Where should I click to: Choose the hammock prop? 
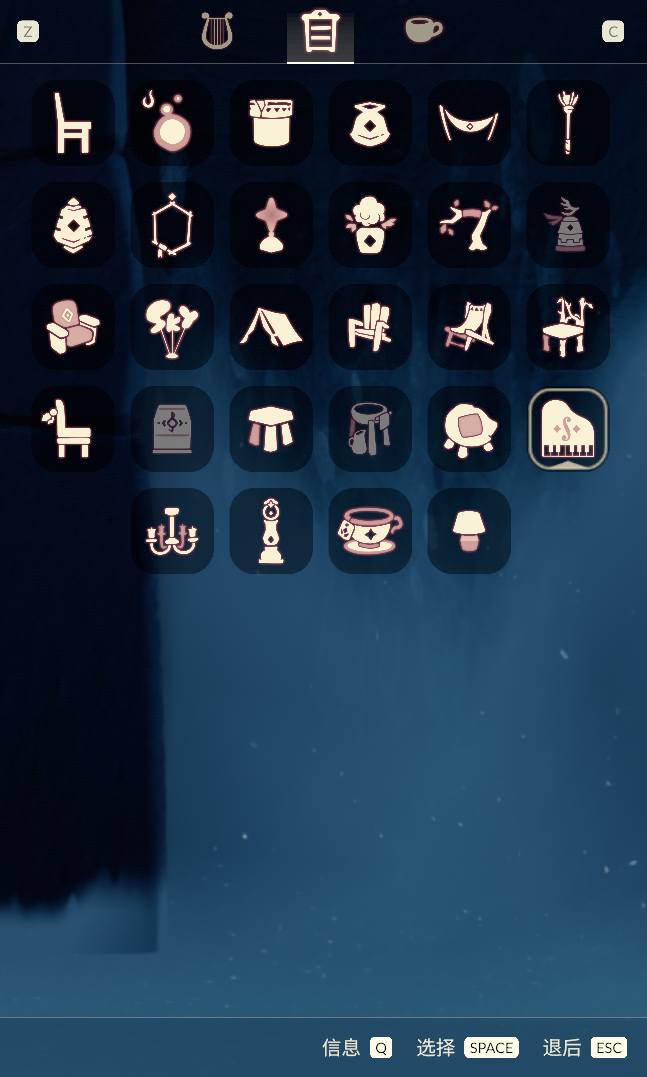coord(469,124)
